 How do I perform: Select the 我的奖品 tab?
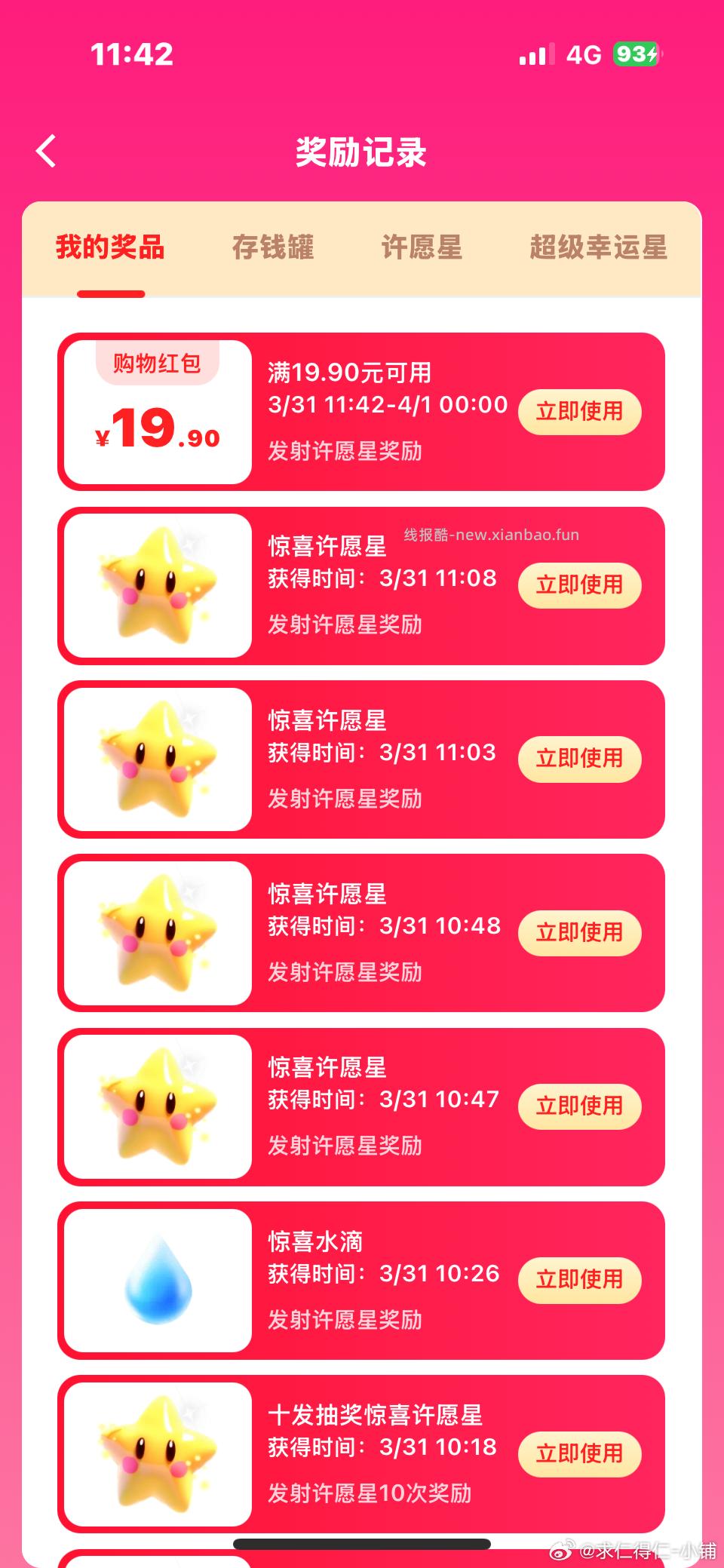[x=111, y=249]
